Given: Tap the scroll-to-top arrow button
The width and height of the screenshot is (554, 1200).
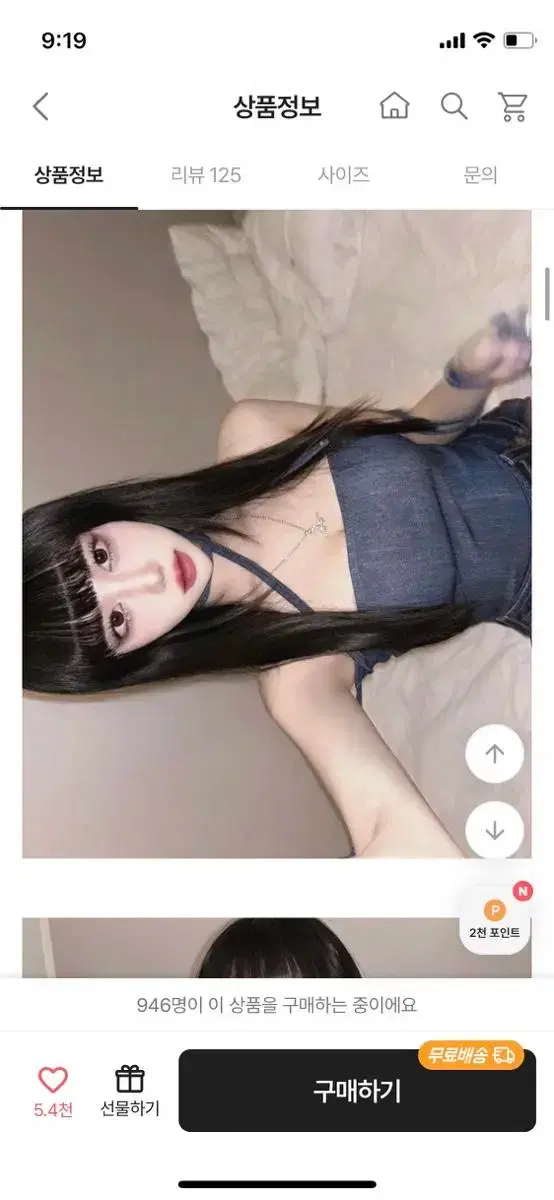Looking at the screenshot, I should click(494, 754).
